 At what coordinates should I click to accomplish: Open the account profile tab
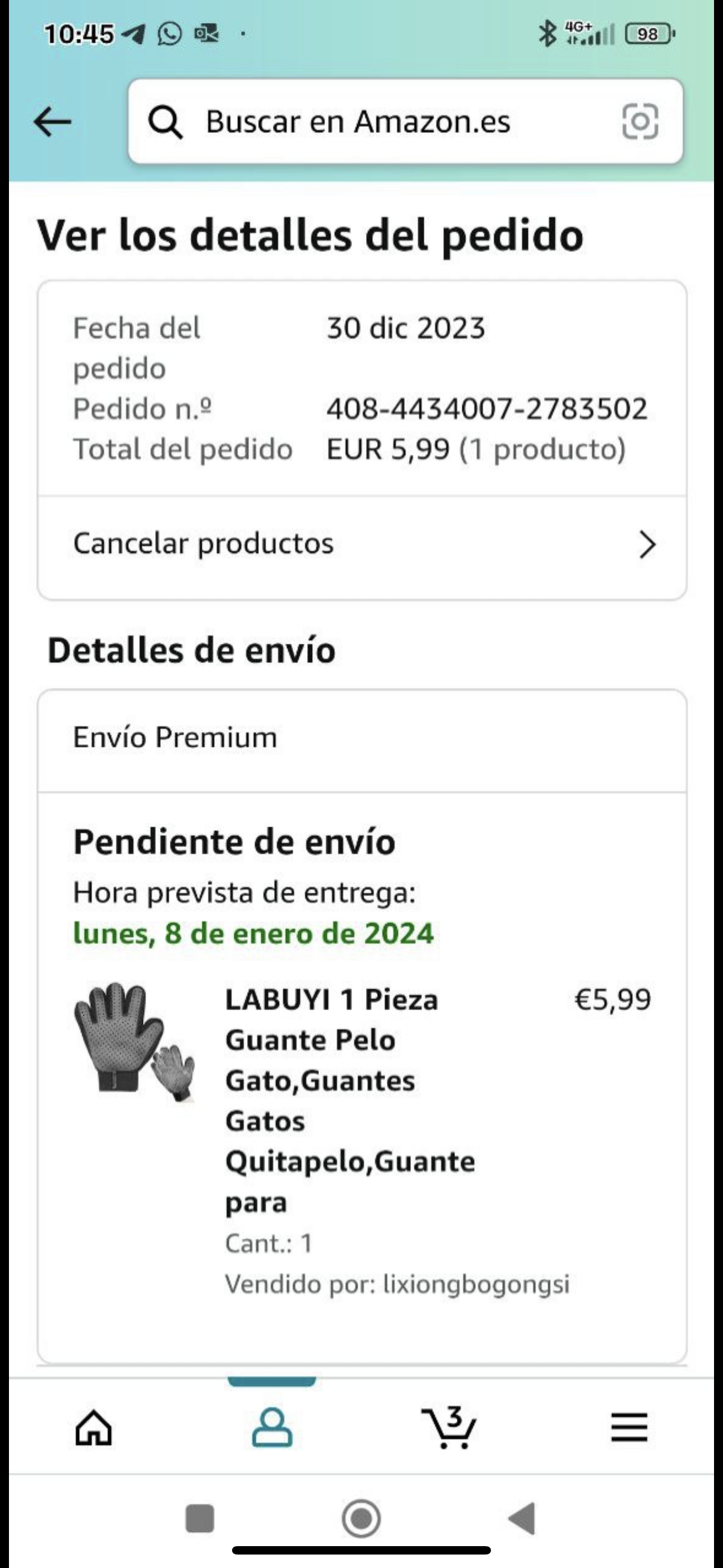272,1427
